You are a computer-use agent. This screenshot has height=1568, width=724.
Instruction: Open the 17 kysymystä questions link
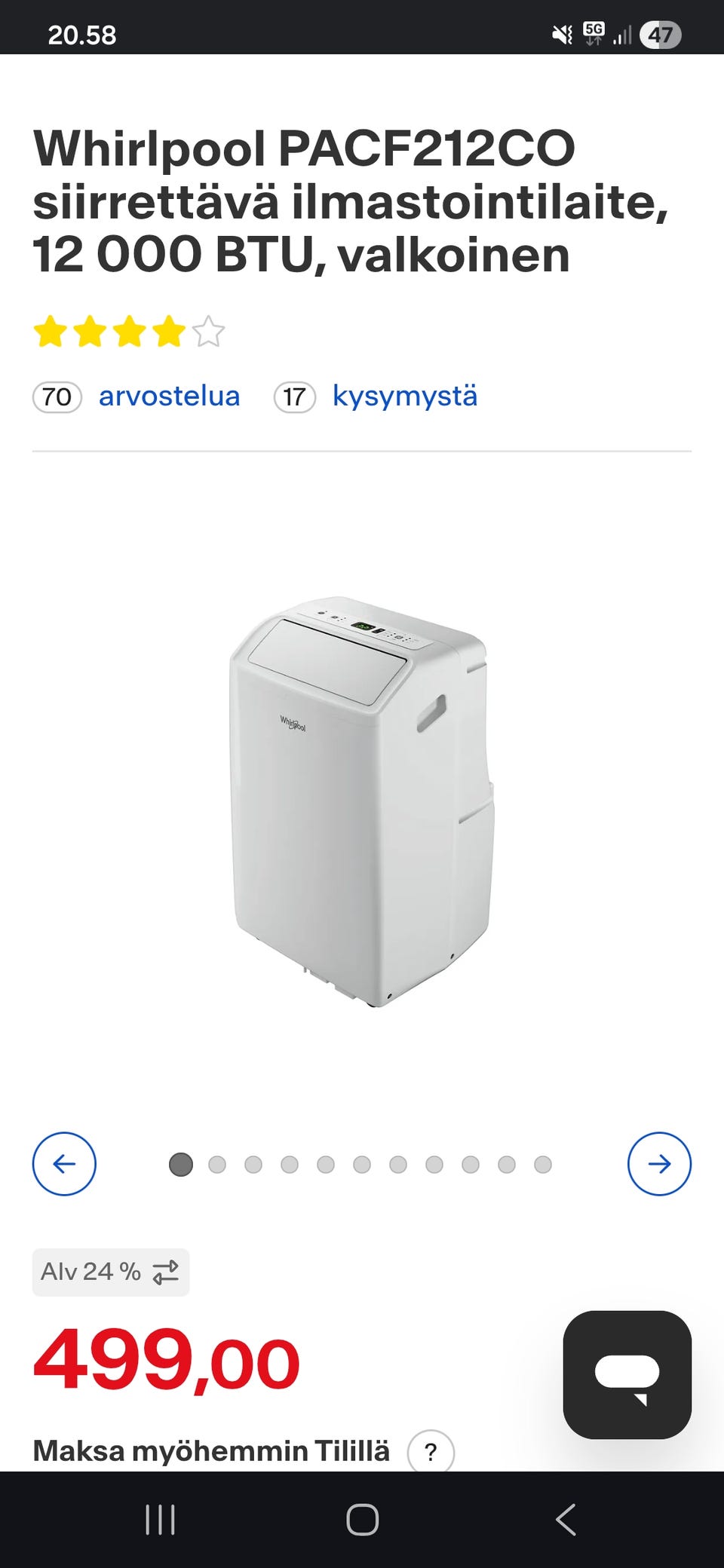tap(376, 397)
